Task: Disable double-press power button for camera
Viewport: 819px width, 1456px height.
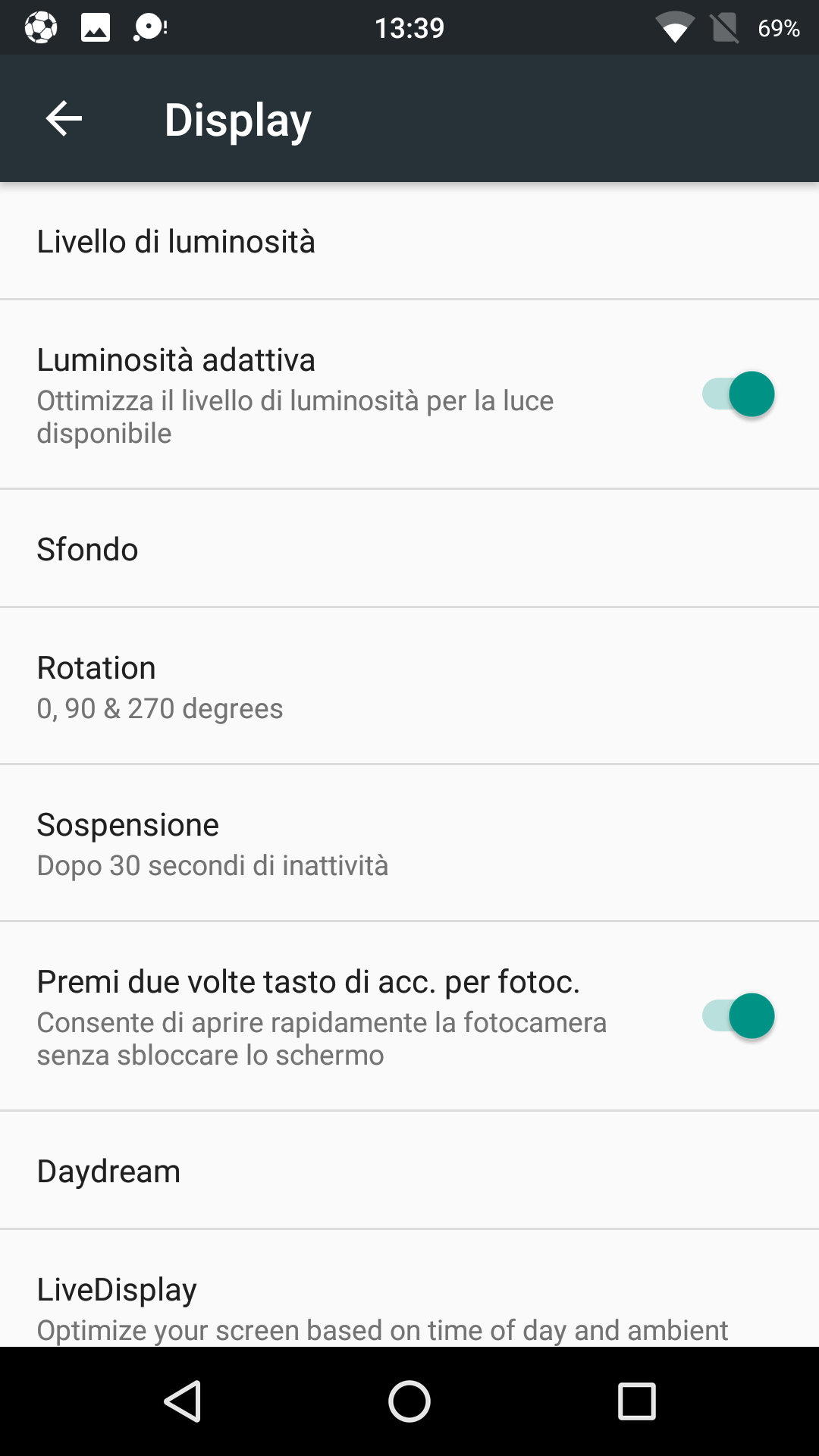Action: pos(738,1016)
